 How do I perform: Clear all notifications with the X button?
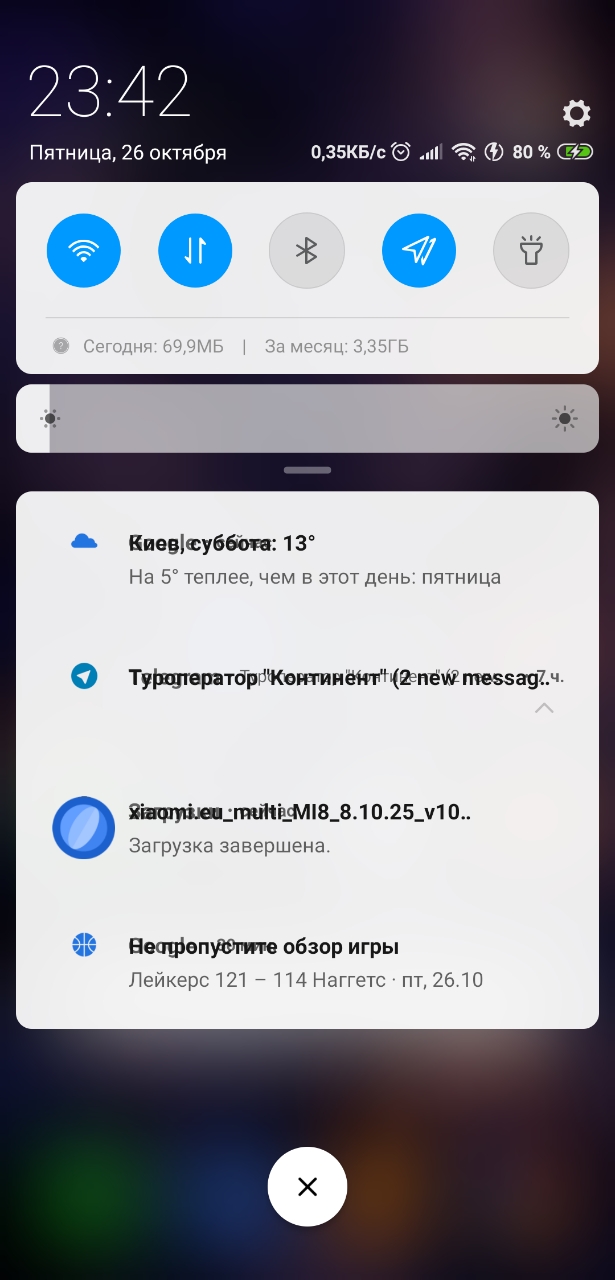click(x=307, y=1187)
